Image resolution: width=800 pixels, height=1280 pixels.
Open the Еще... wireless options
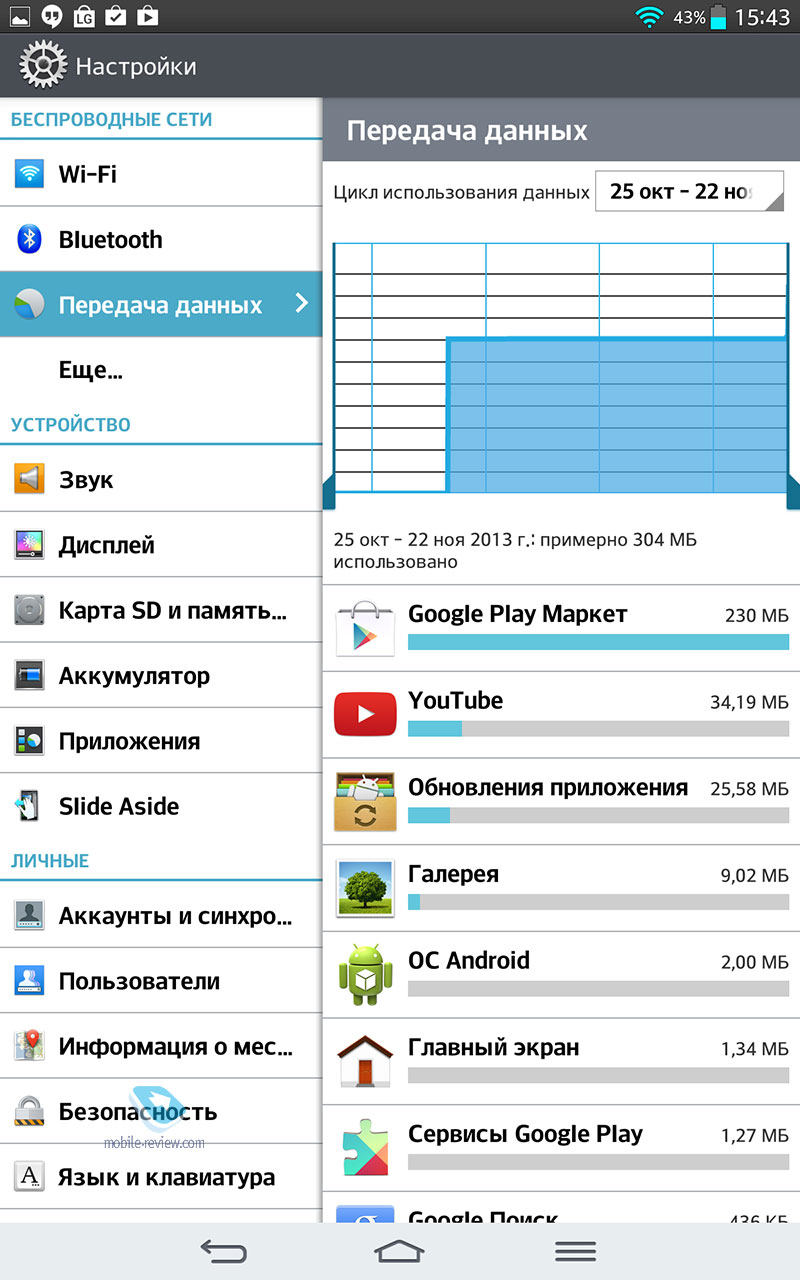tap(160, 371)
